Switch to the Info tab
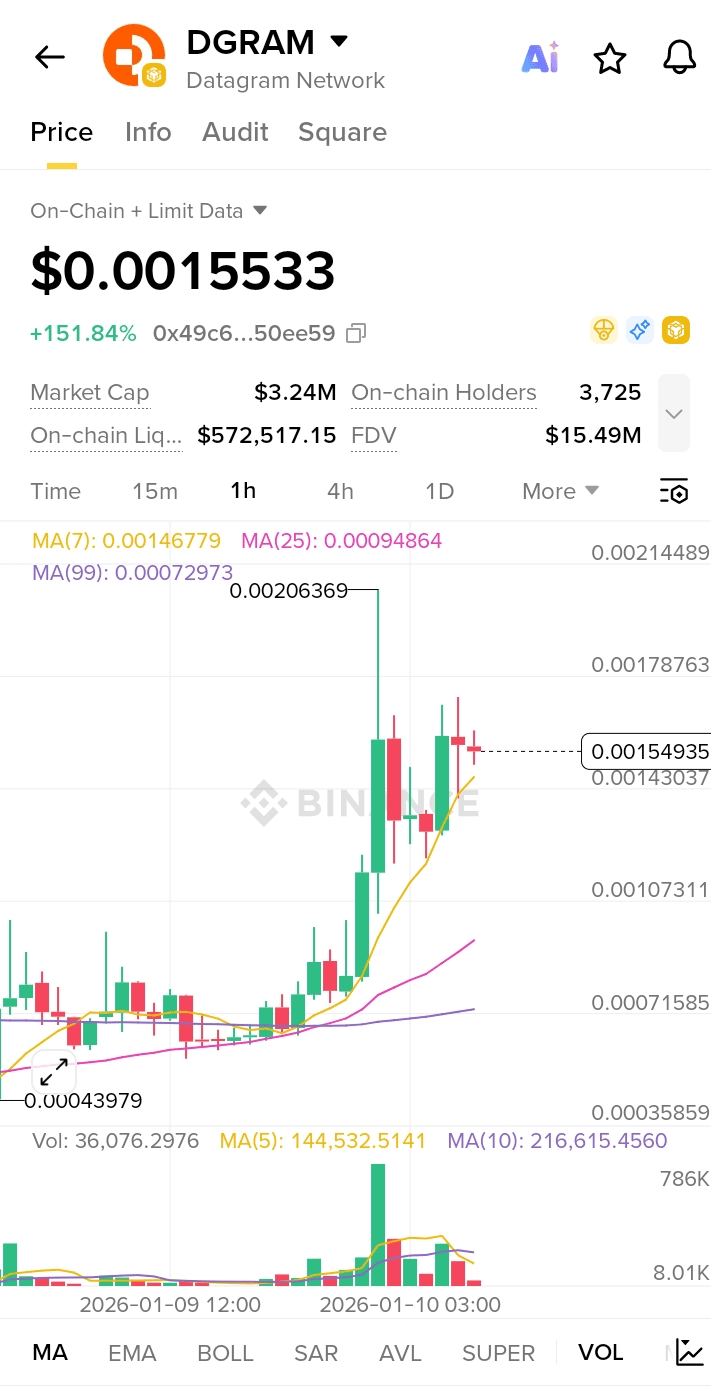This screenshot has height=1389, width=711. (x=148, y=132)
